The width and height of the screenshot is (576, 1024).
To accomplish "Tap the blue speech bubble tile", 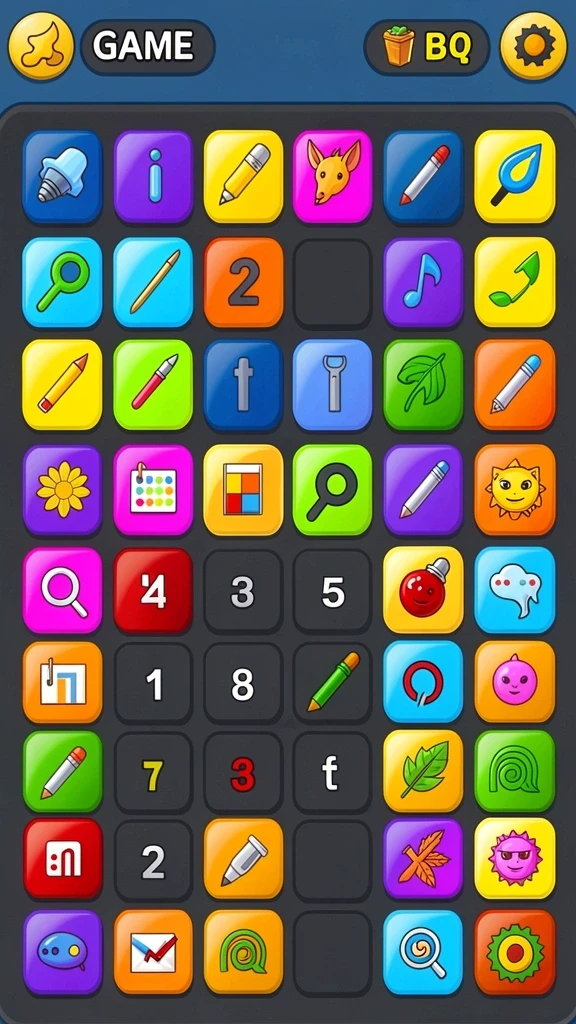I will [515, 590].
